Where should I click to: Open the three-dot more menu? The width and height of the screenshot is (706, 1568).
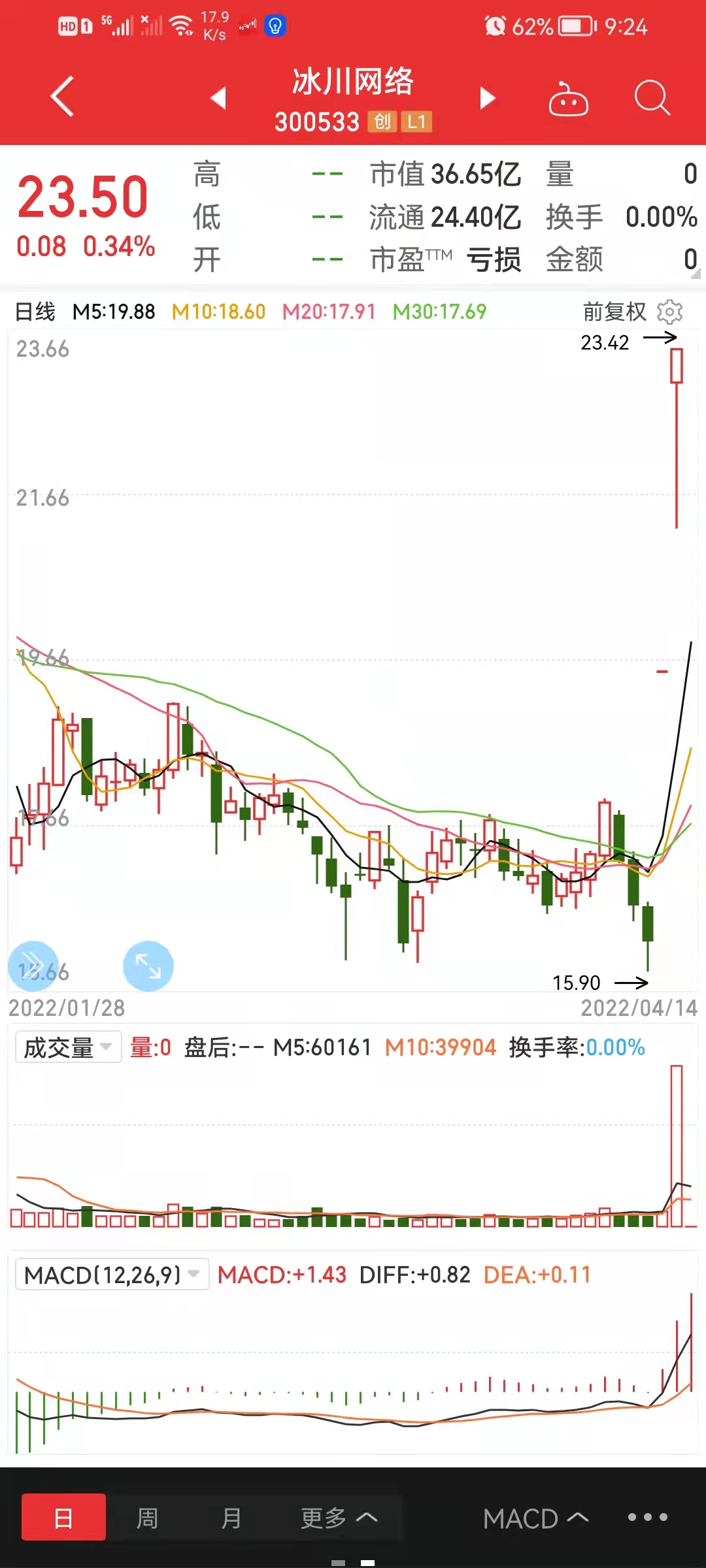click(647, 1517)
